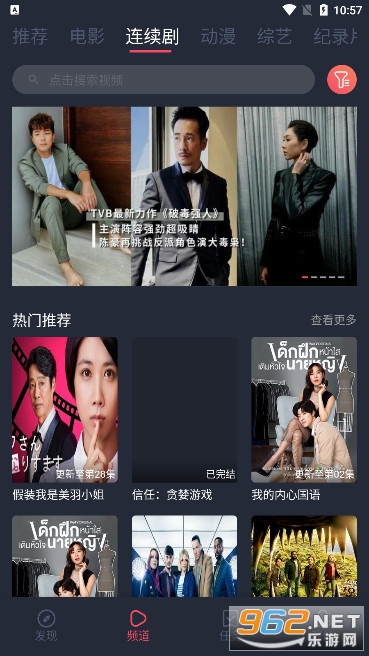Open the 破毒强人 banner
Viewport: 369px width, 656px height.
coord(184,196)
